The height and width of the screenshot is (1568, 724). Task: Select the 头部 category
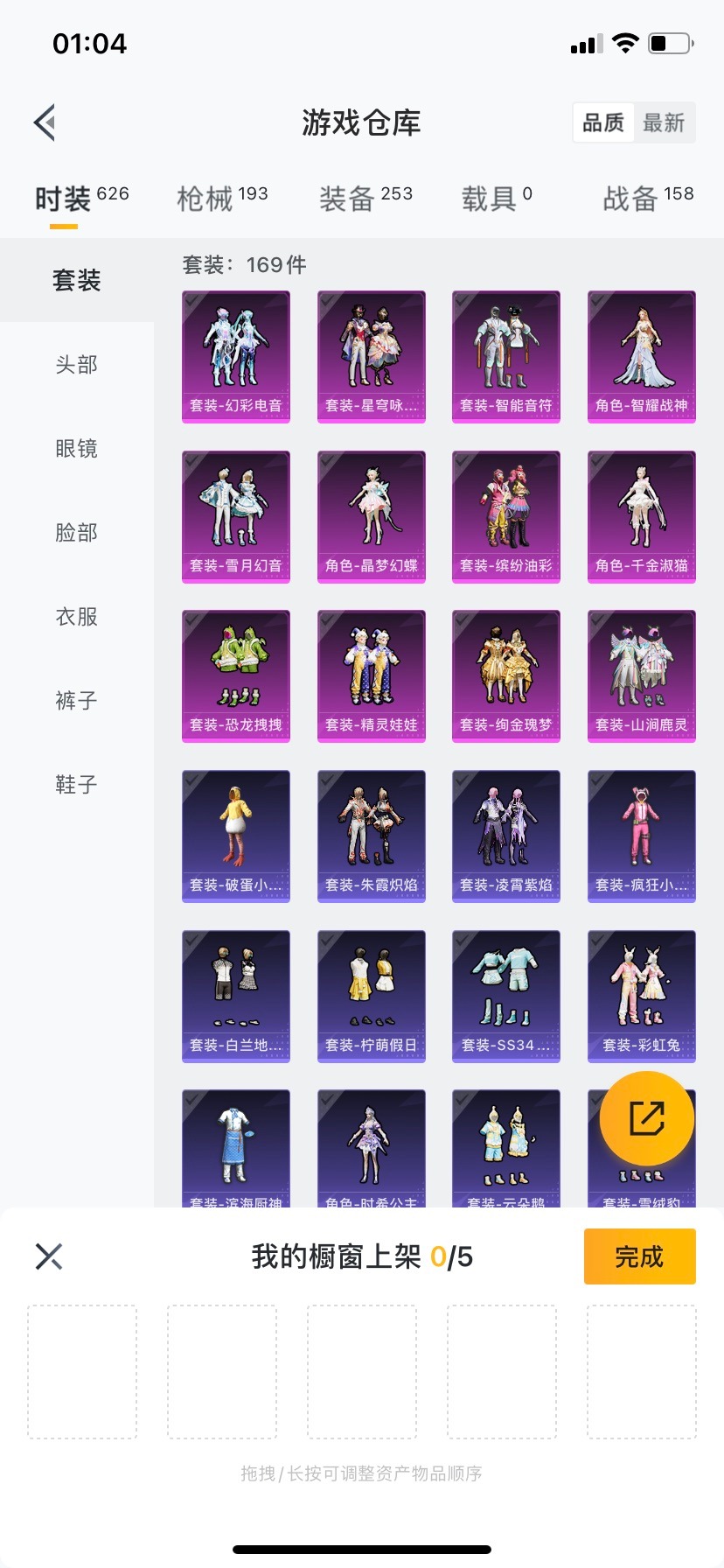(77, 365)
